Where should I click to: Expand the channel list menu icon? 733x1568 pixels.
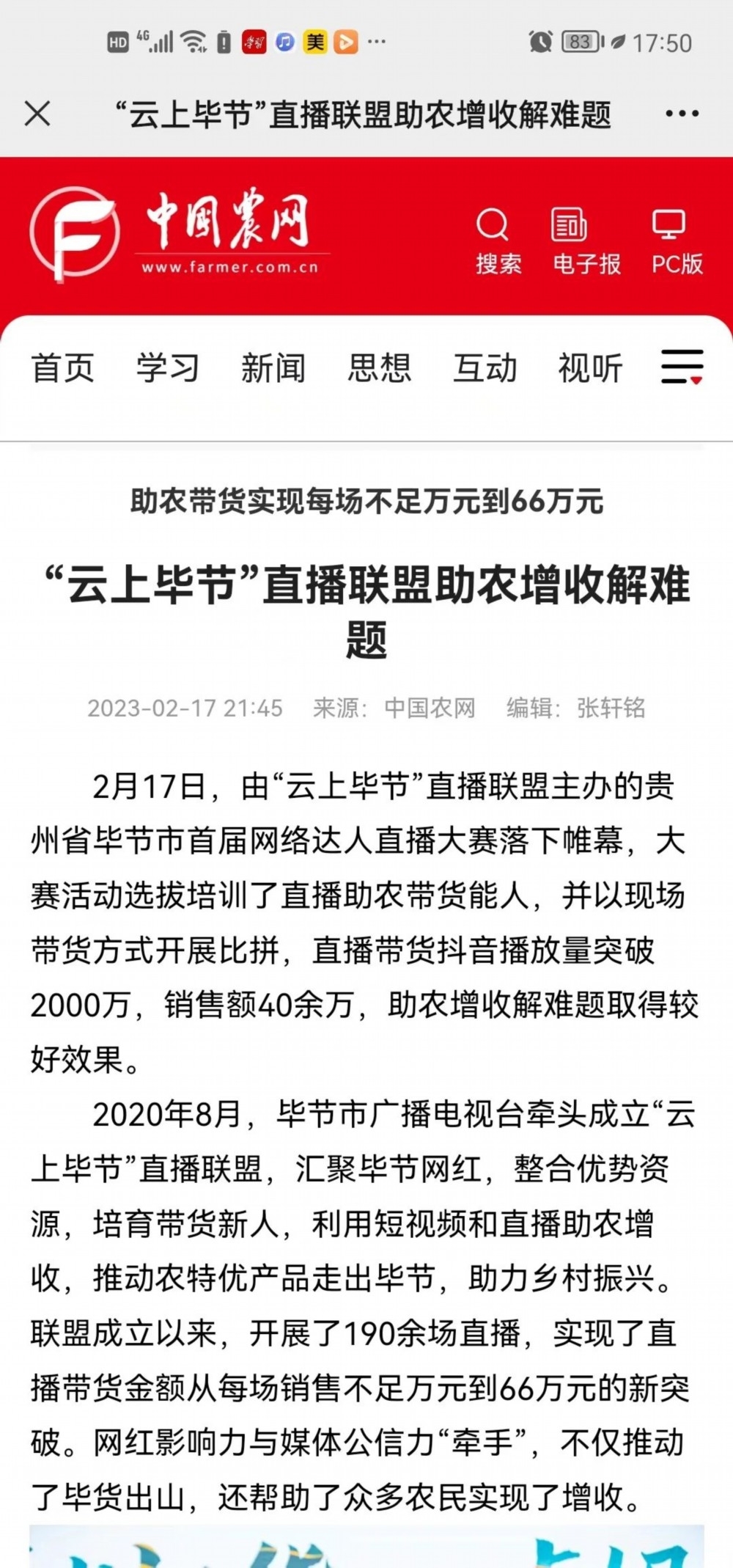[x=682, y=367]
